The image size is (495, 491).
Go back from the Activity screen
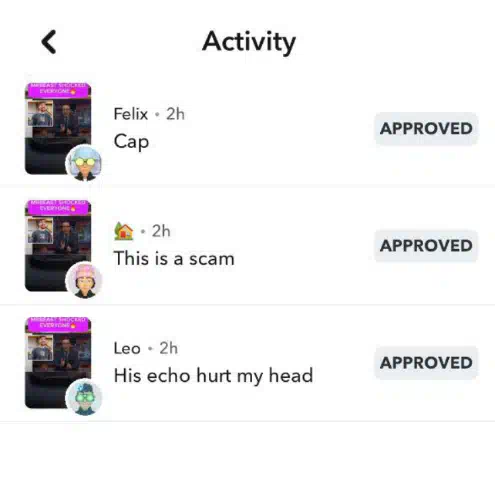pyautogui.click(x=49, y=42)
